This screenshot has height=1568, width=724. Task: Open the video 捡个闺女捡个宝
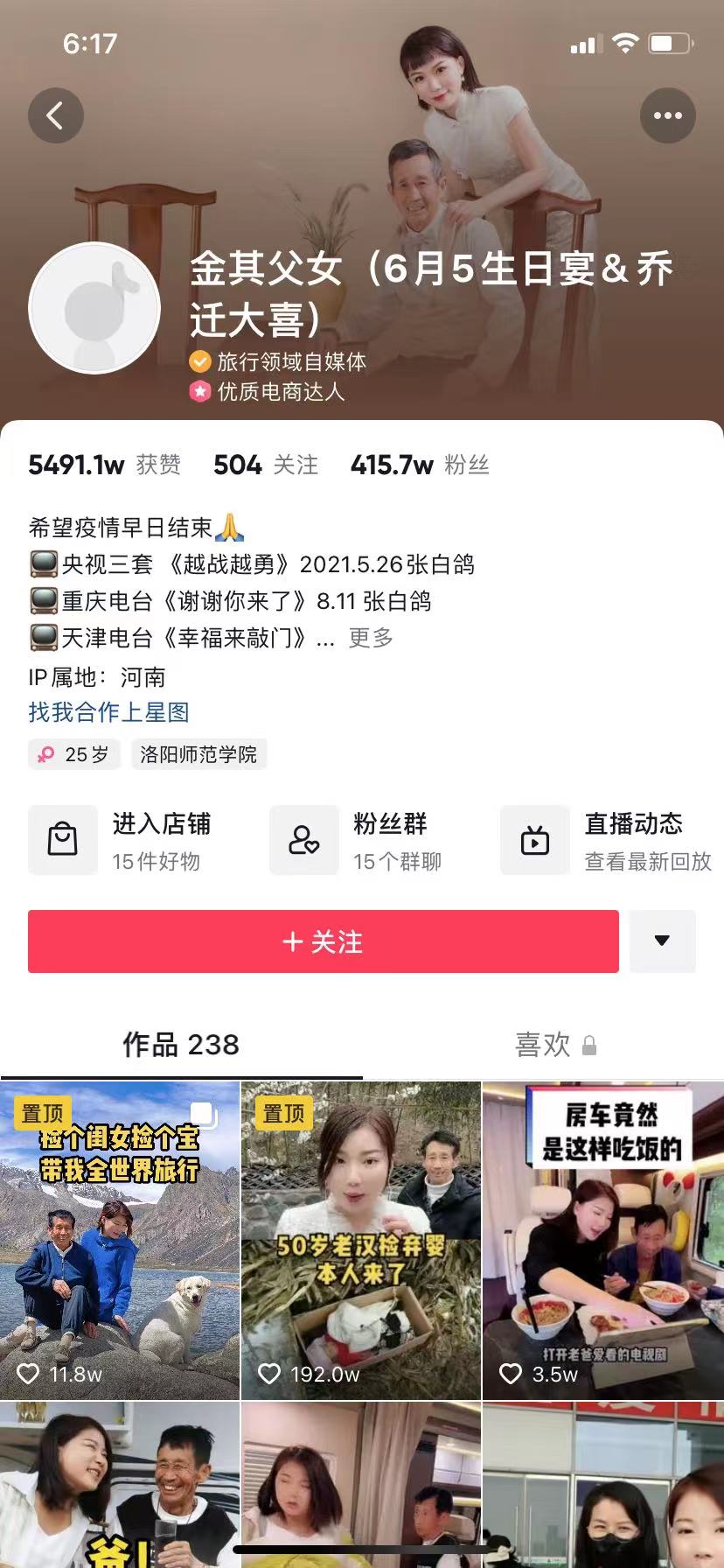(120, 1241)
